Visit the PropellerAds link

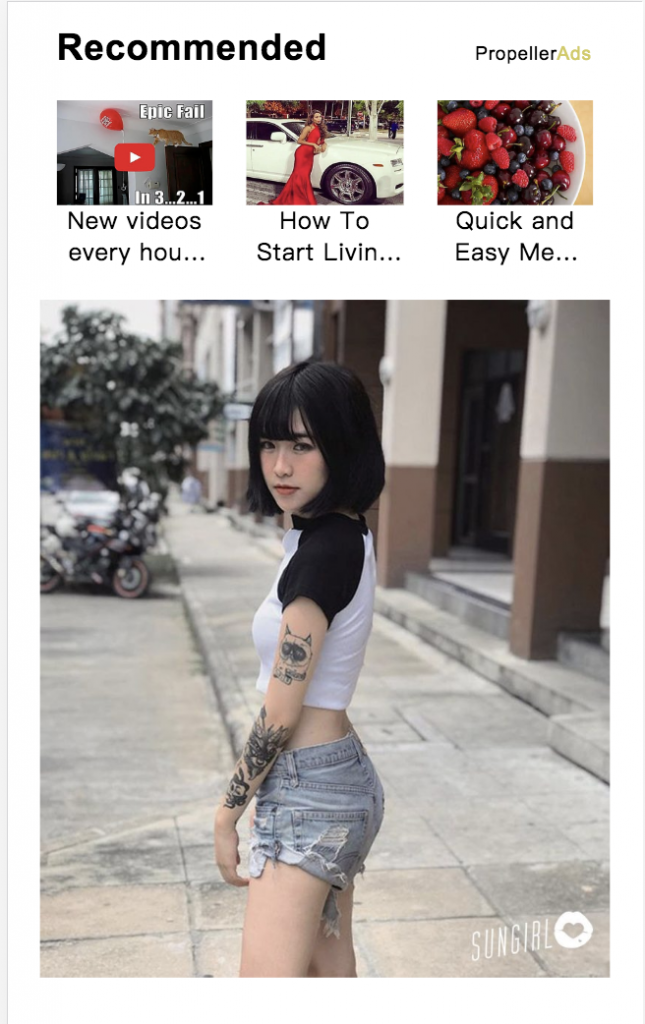[x=533, y=54]
